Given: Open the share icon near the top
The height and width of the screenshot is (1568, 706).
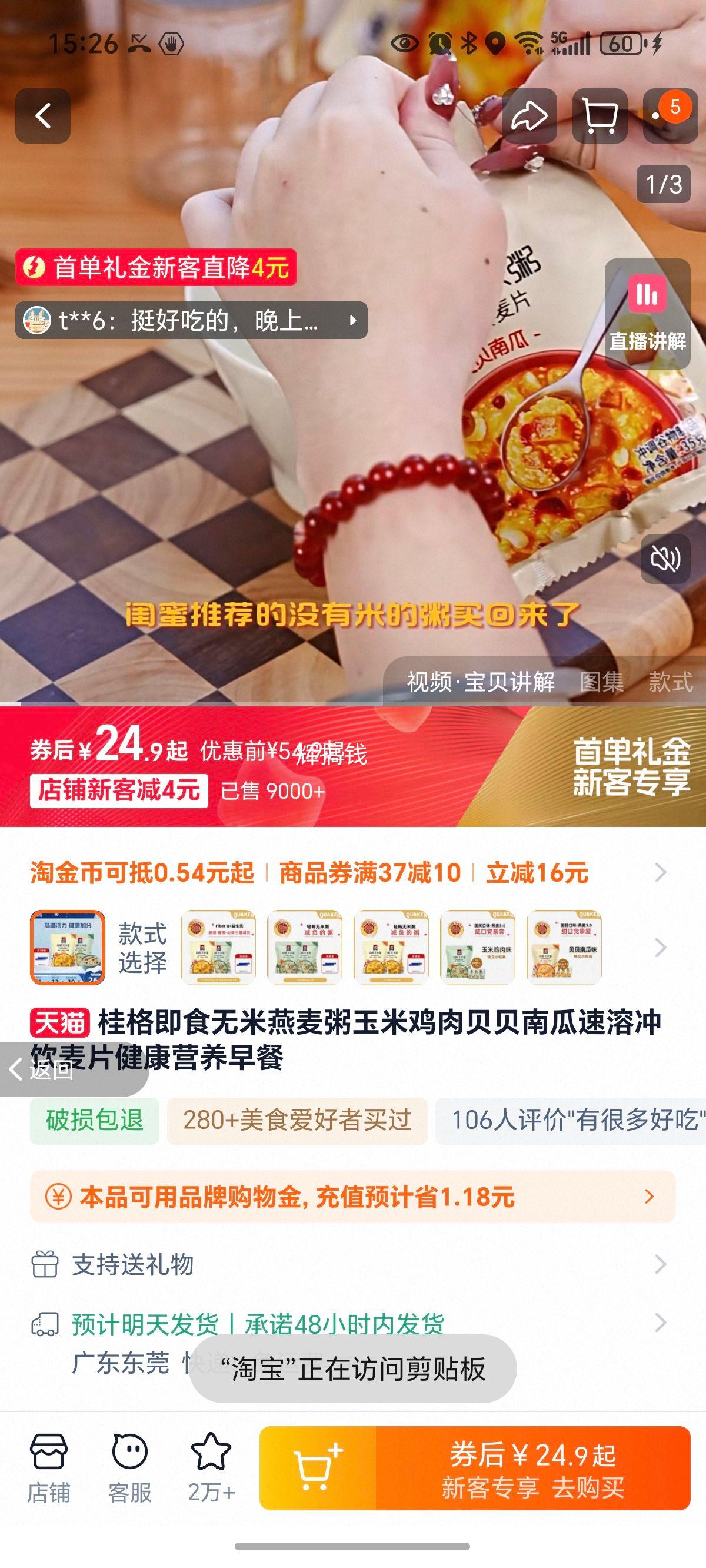Looking at the screenshot, I should (530, 115).
